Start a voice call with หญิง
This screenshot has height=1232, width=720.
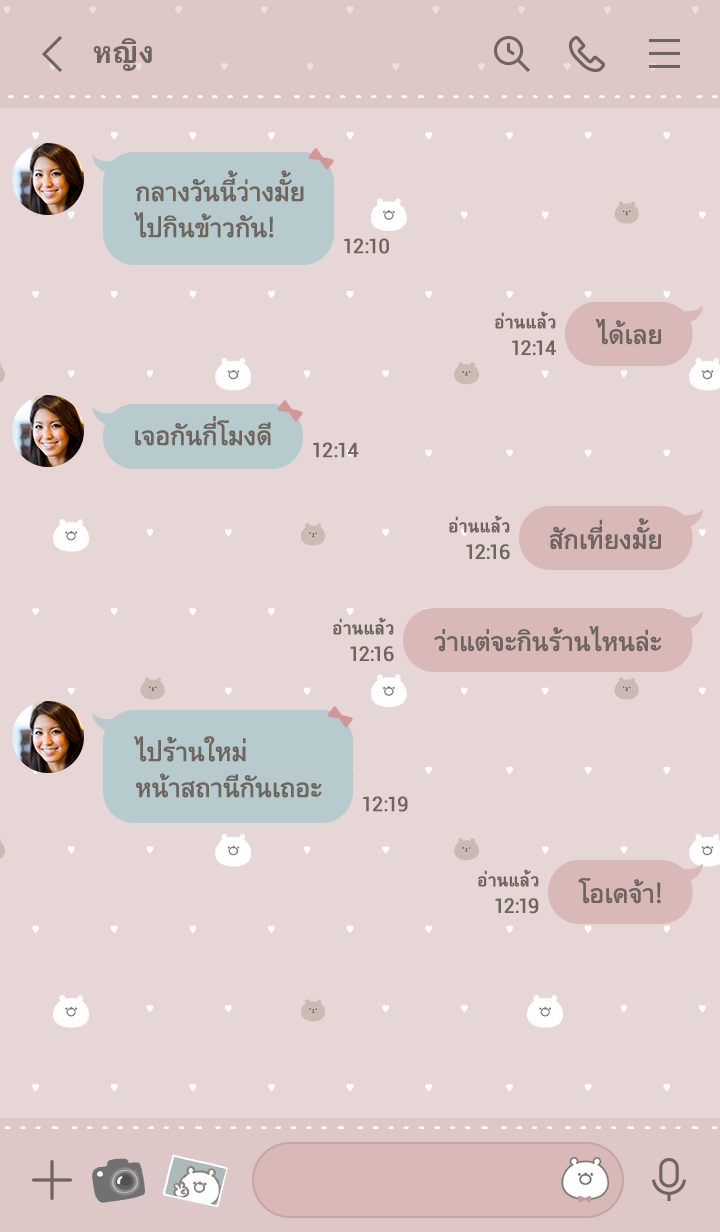click(x=587, y=54)
